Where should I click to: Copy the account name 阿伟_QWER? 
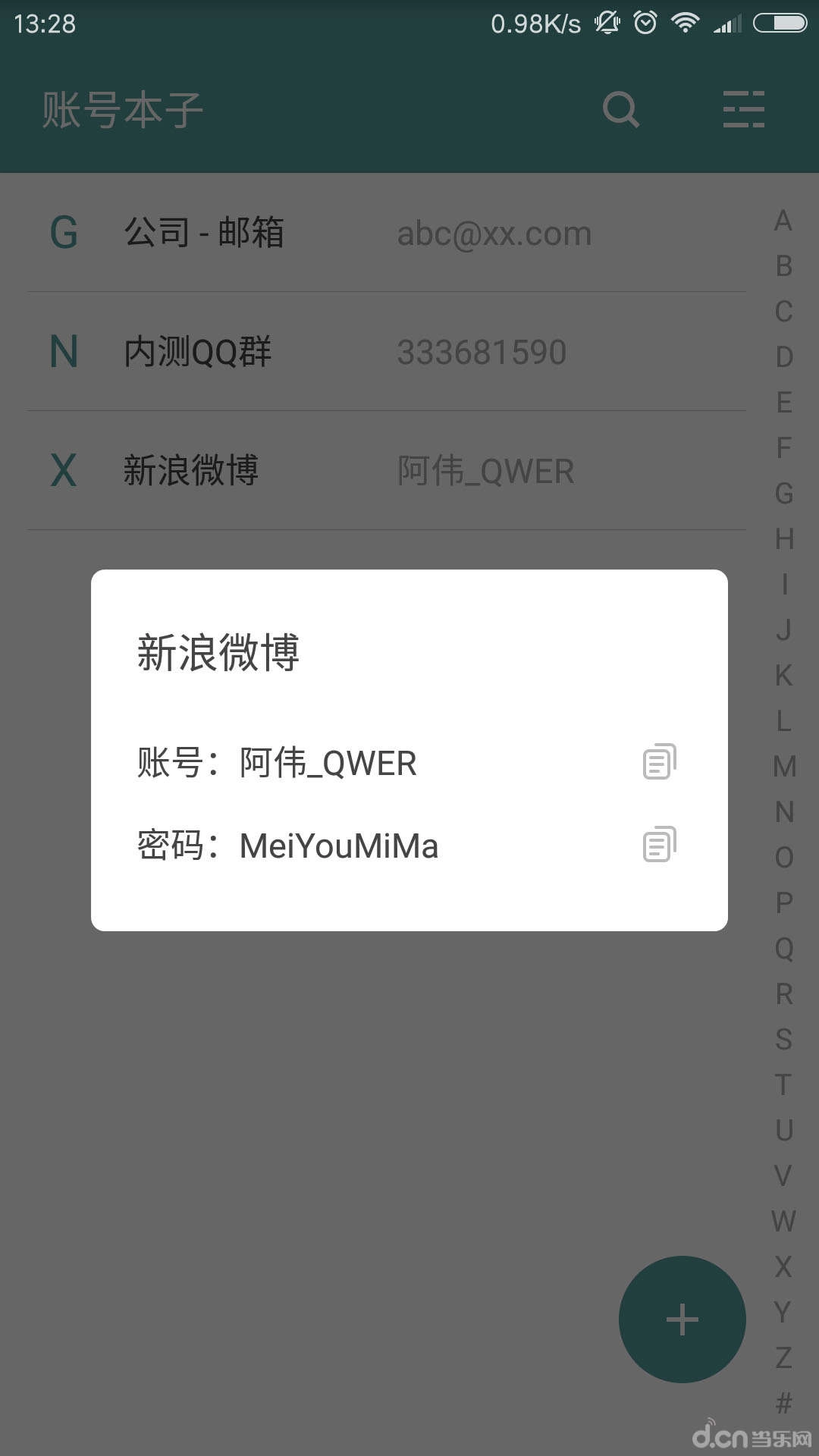point(659,761)
